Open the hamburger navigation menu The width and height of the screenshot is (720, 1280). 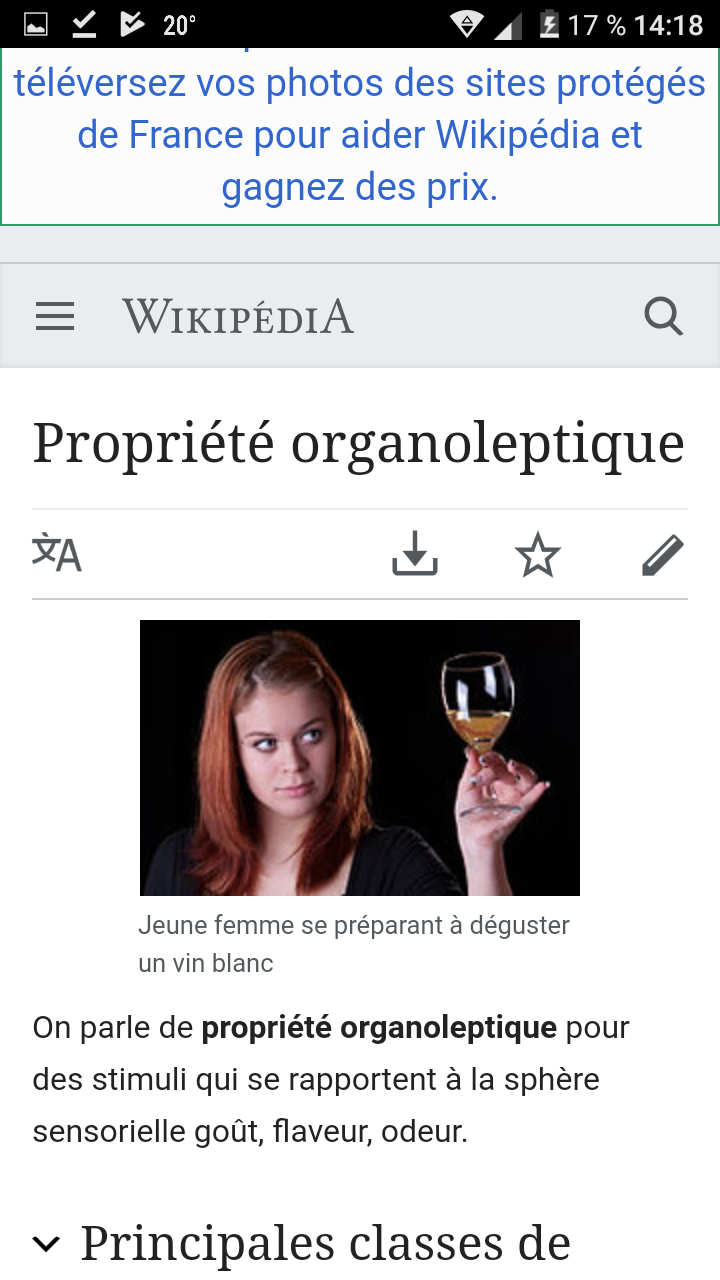coord(55,317)
